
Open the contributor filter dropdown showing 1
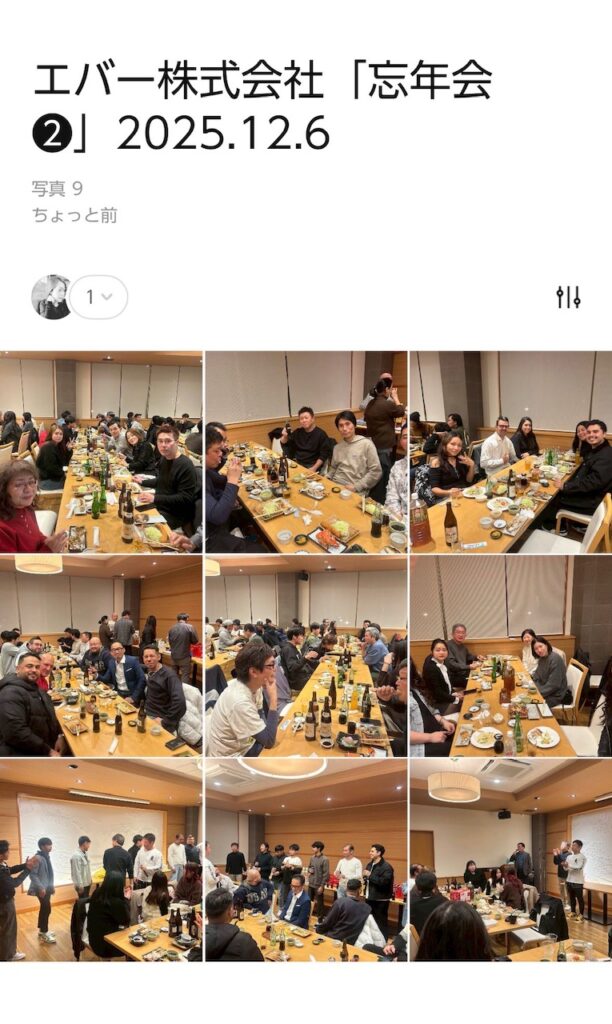98,297
